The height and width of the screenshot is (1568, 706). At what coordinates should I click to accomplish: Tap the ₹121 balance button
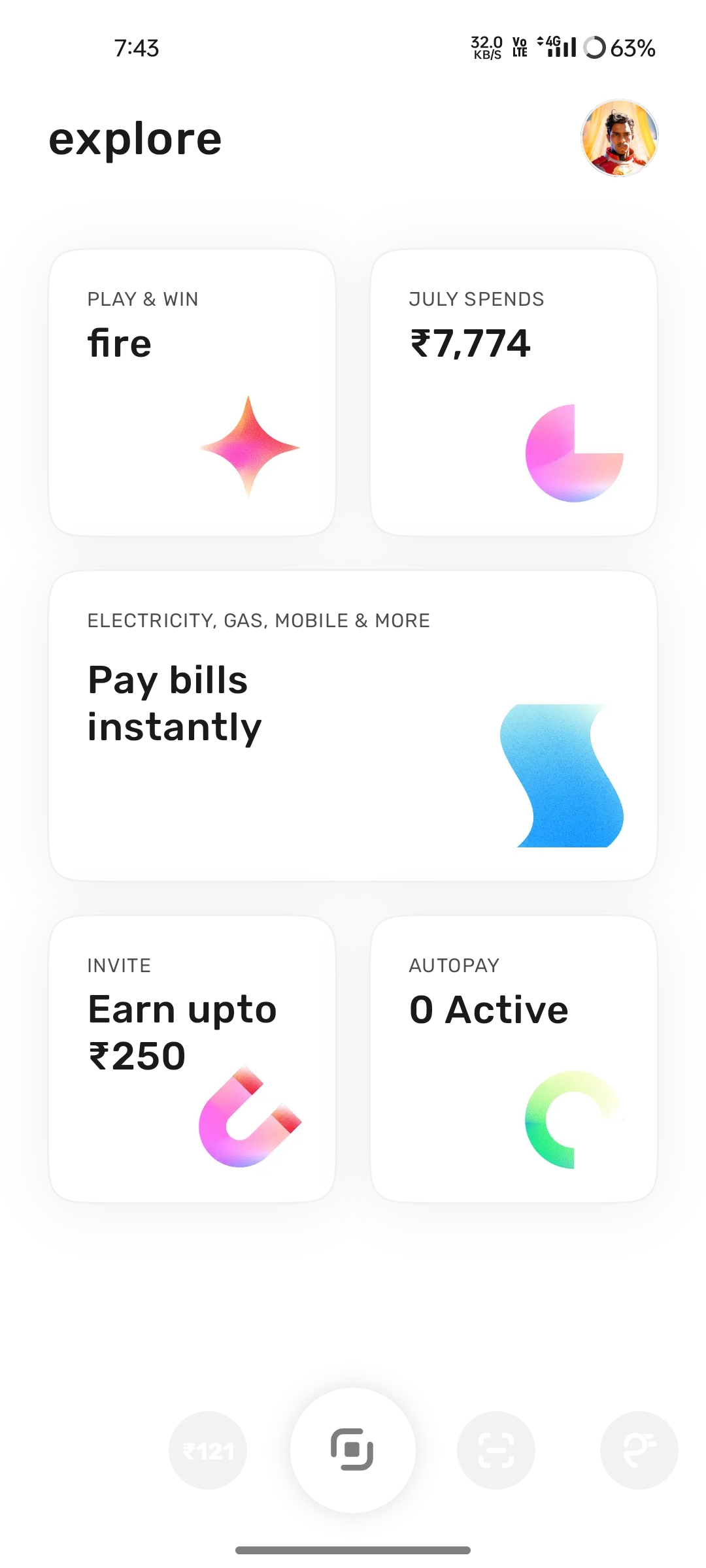208,1450
